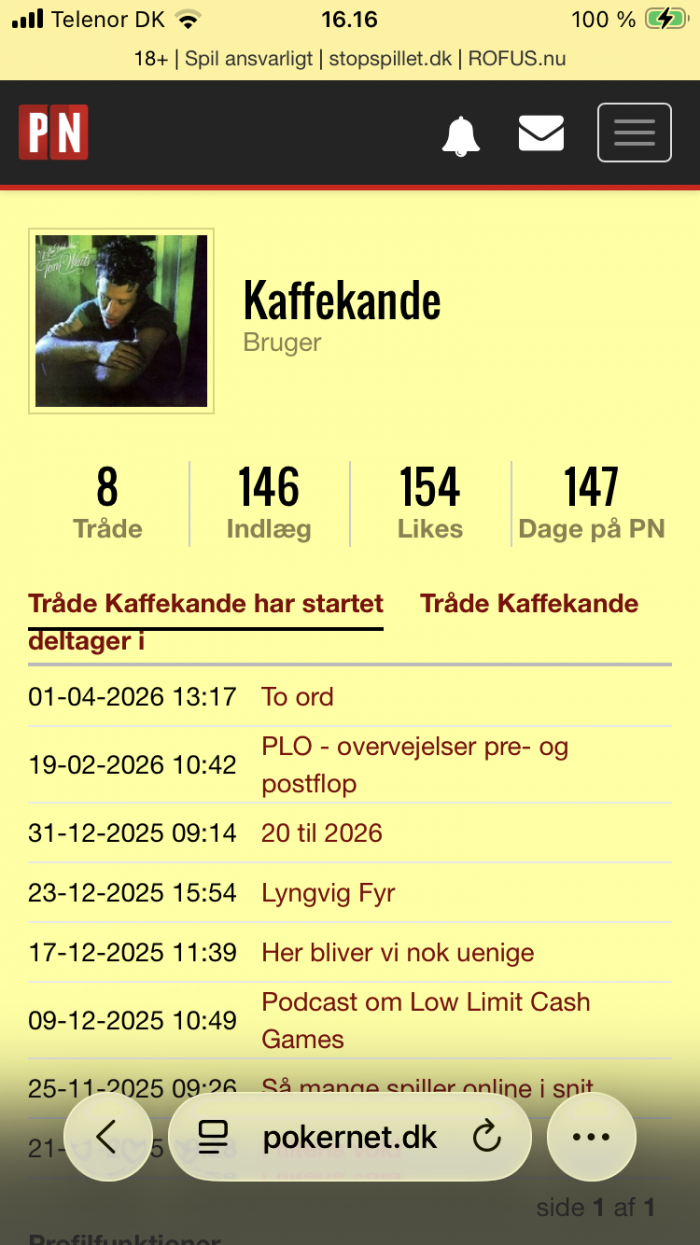The image size is (700, 1245).
Task: View the Lyngvig Fyr thread
Action: pyautogui.click(x=328, y=893)
